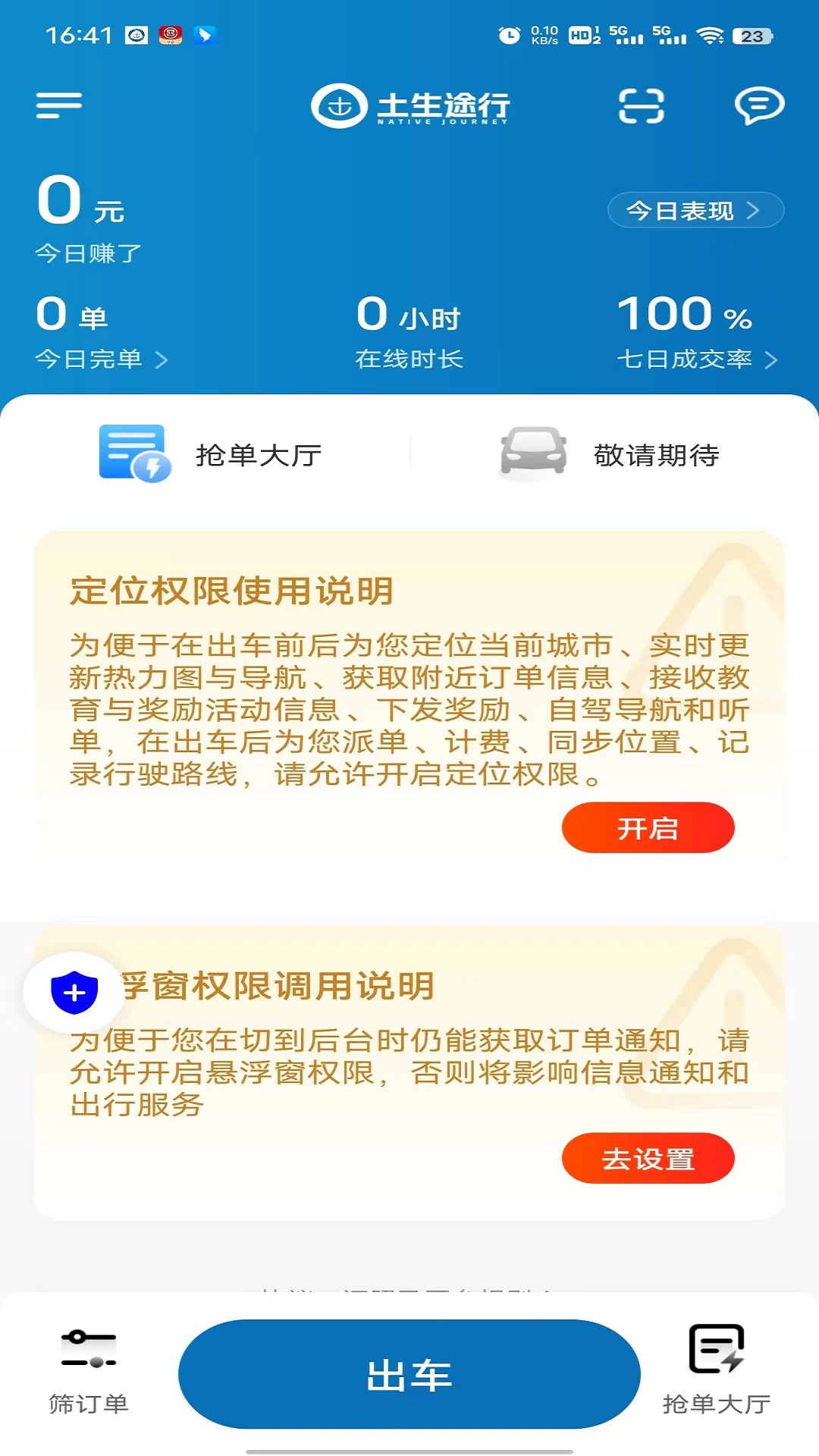Toggle online status by tapping 出车
This screenshot has height=1456, width=819.
click(409, 1373)
